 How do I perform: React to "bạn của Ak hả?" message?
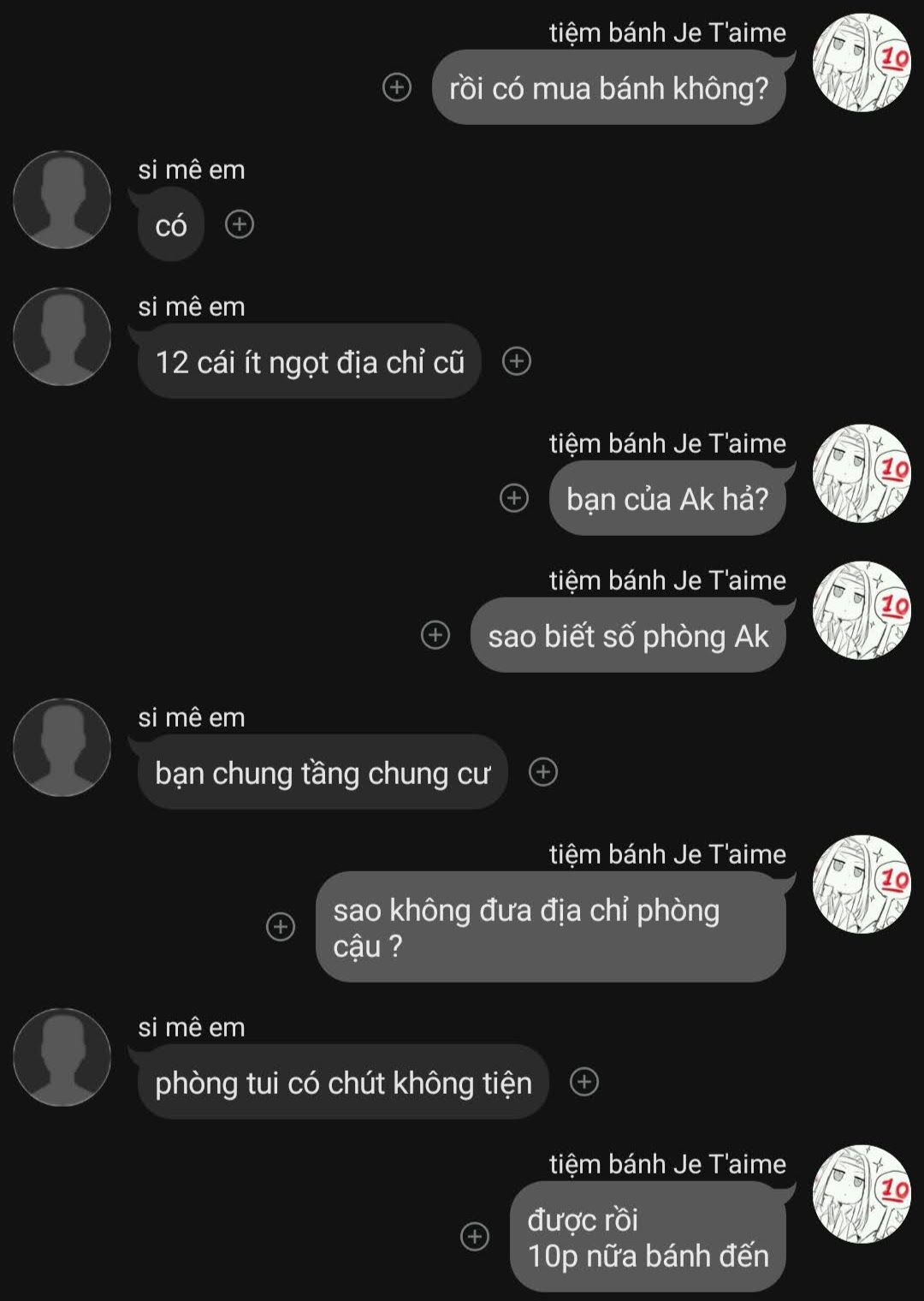(x=514, y=498)
